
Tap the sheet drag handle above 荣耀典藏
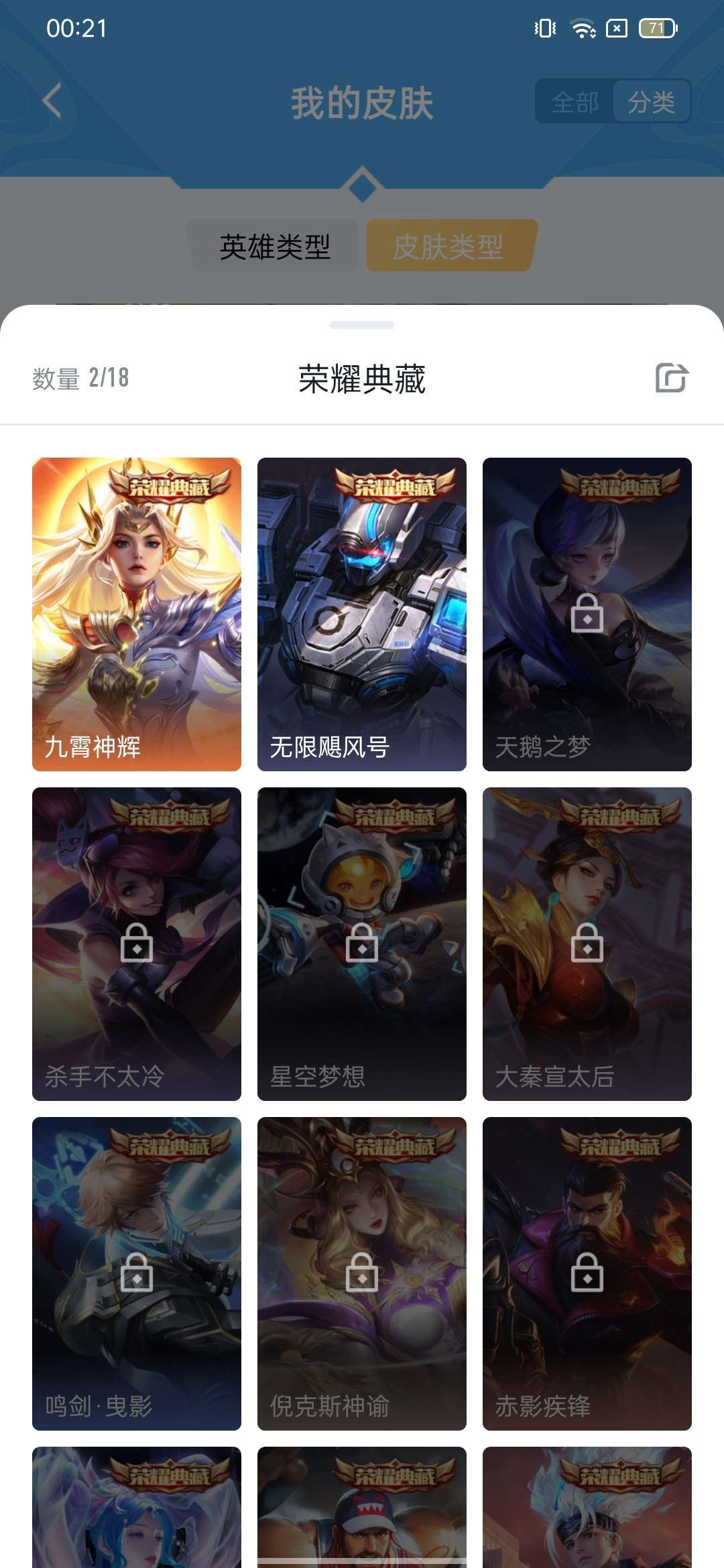click(x=362, y=325)
